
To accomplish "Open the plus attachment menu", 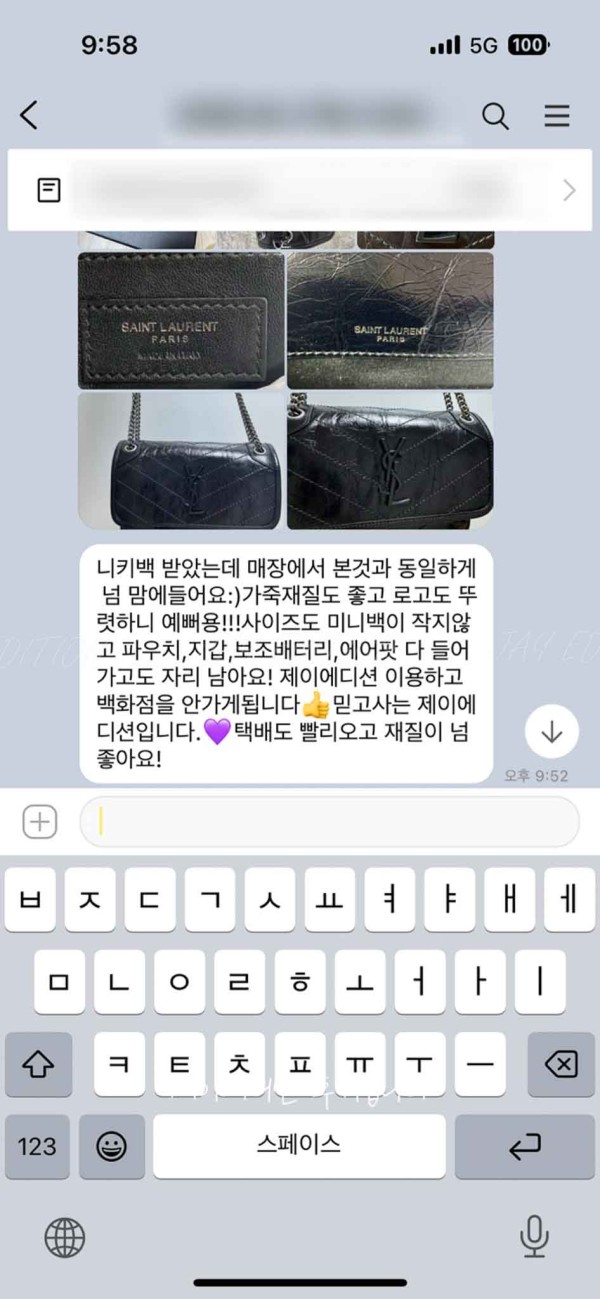I will pyautogui.click(x=39, y=822).
